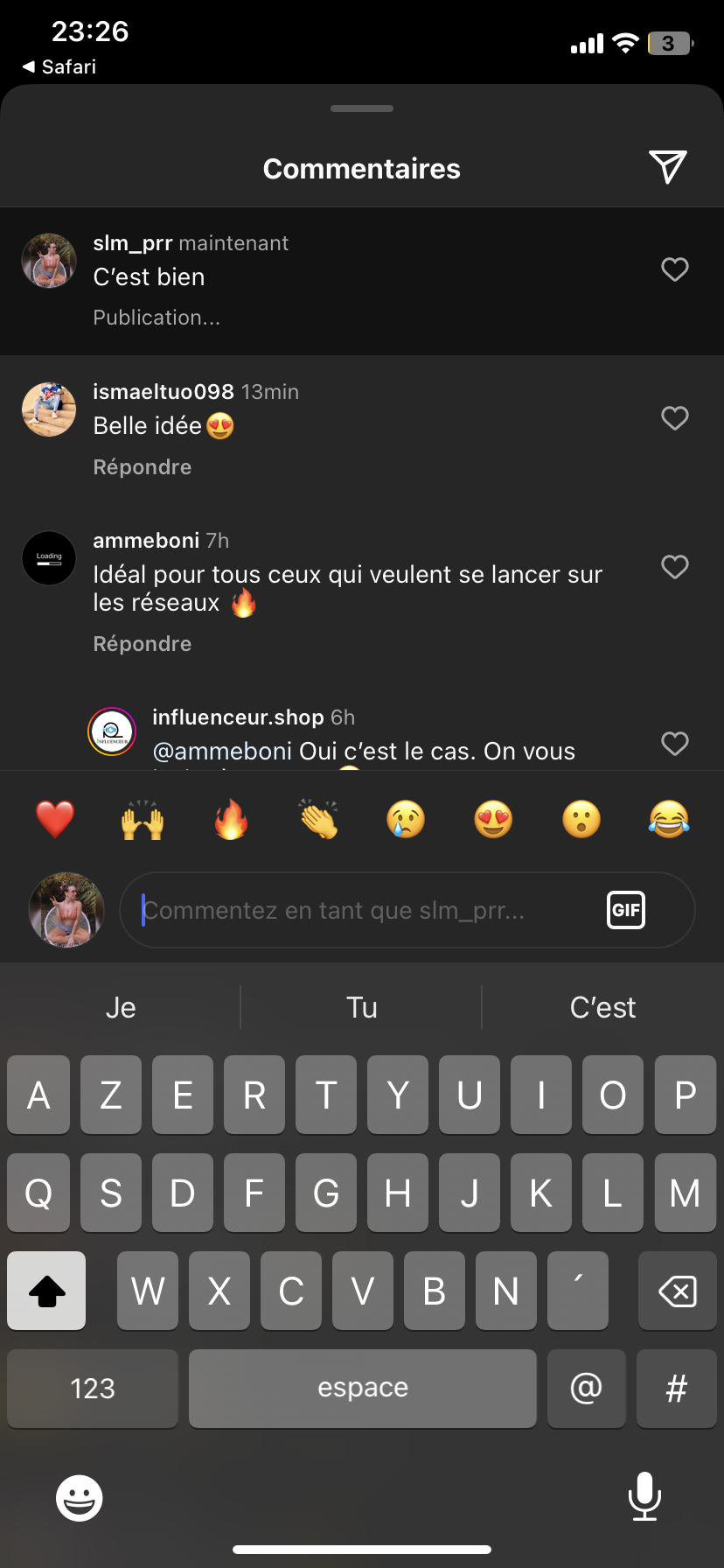724x1568 pixels.
Task: Return to Safari from the status bar
Action: click(59, 66)
